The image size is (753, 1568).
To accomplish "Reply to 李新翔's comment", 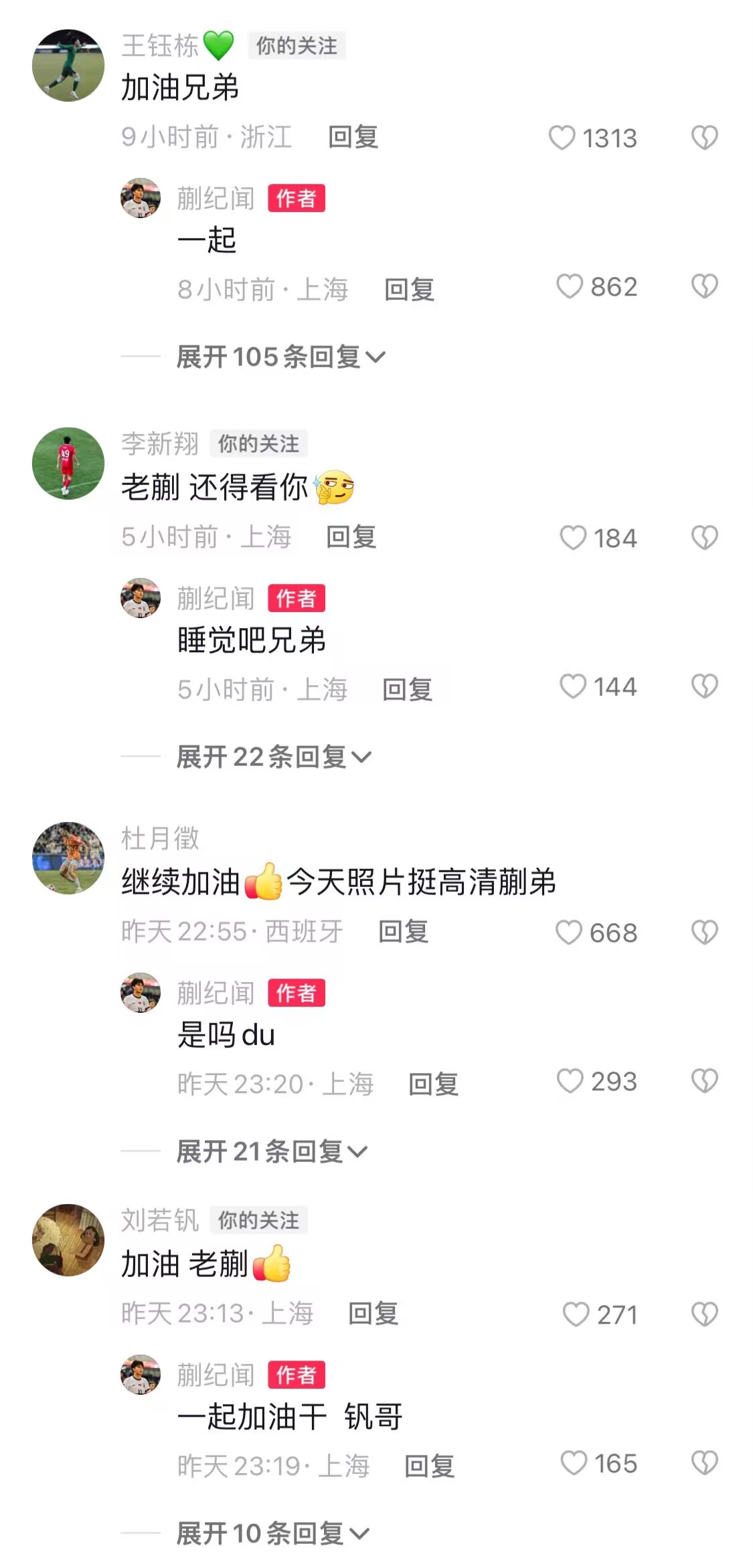I will click(351, 537).
